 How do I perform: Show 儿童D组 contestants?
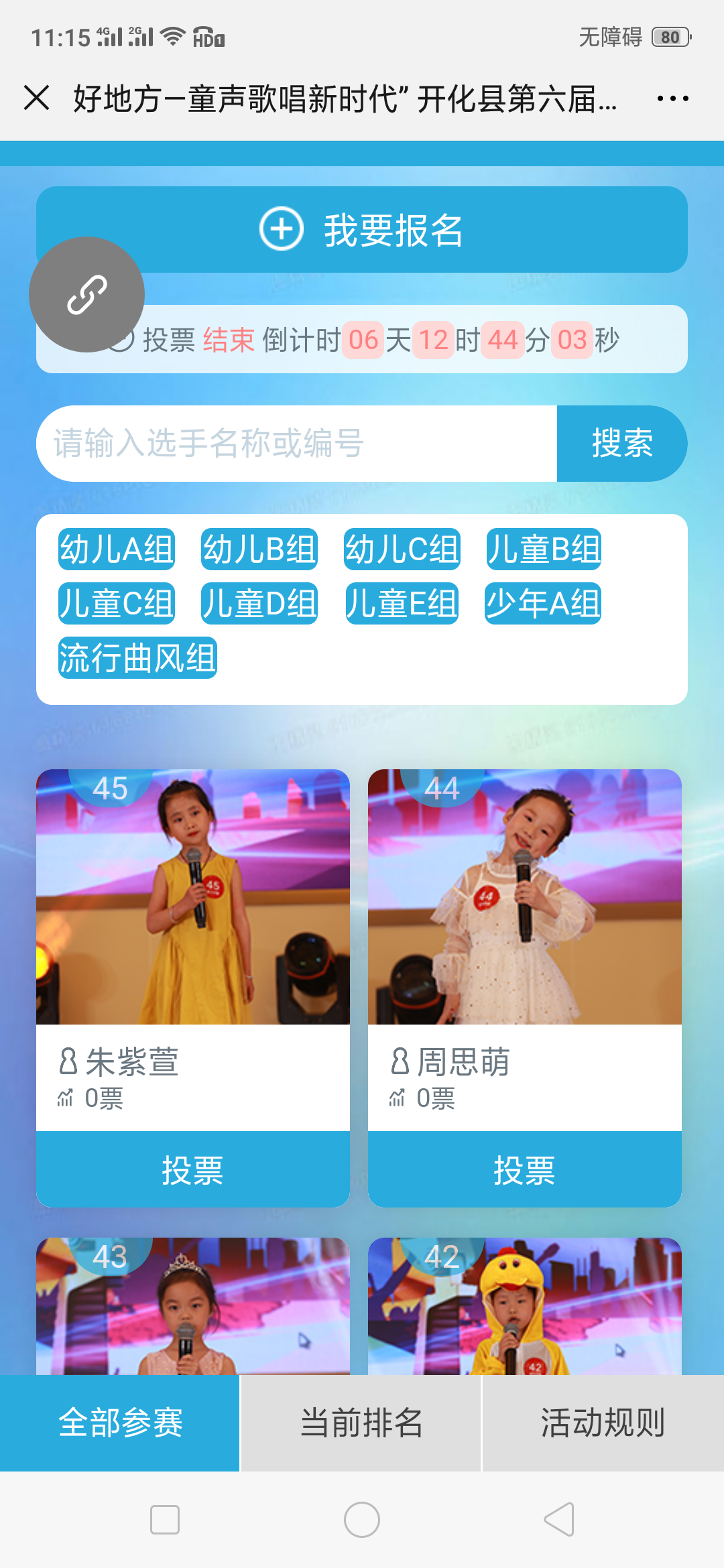point(259,604)
